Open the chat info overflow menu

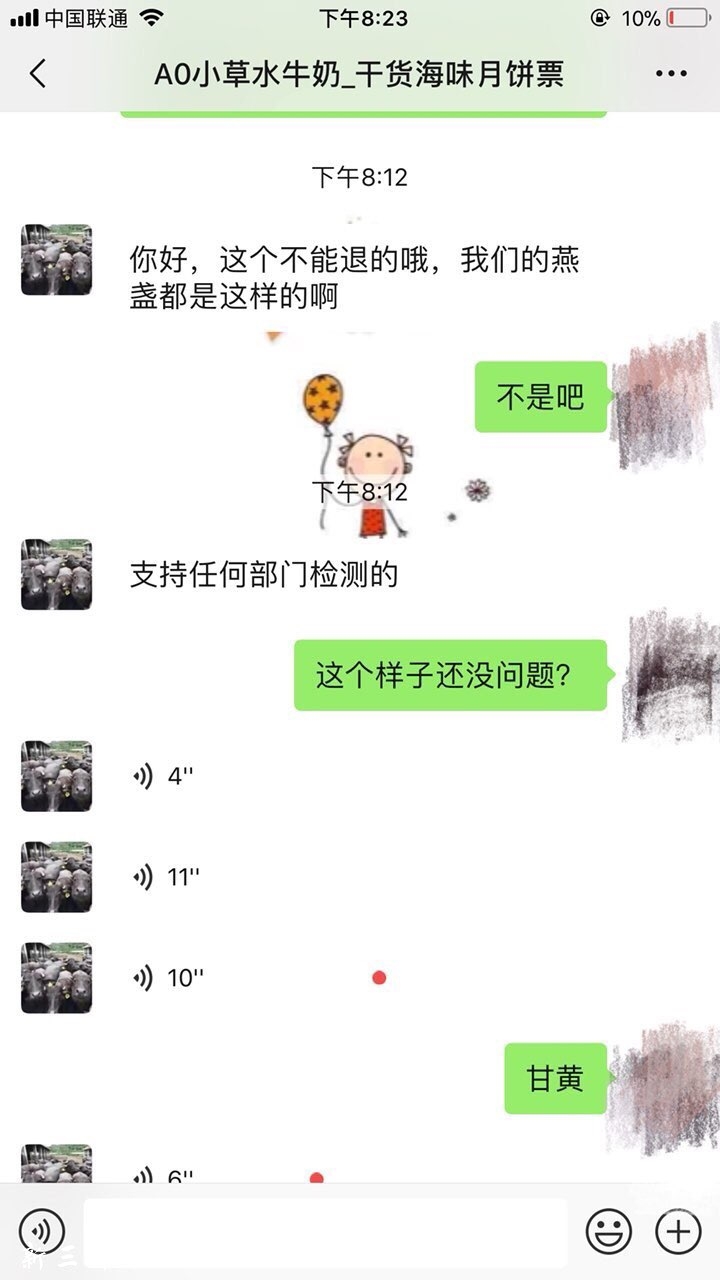671,73
